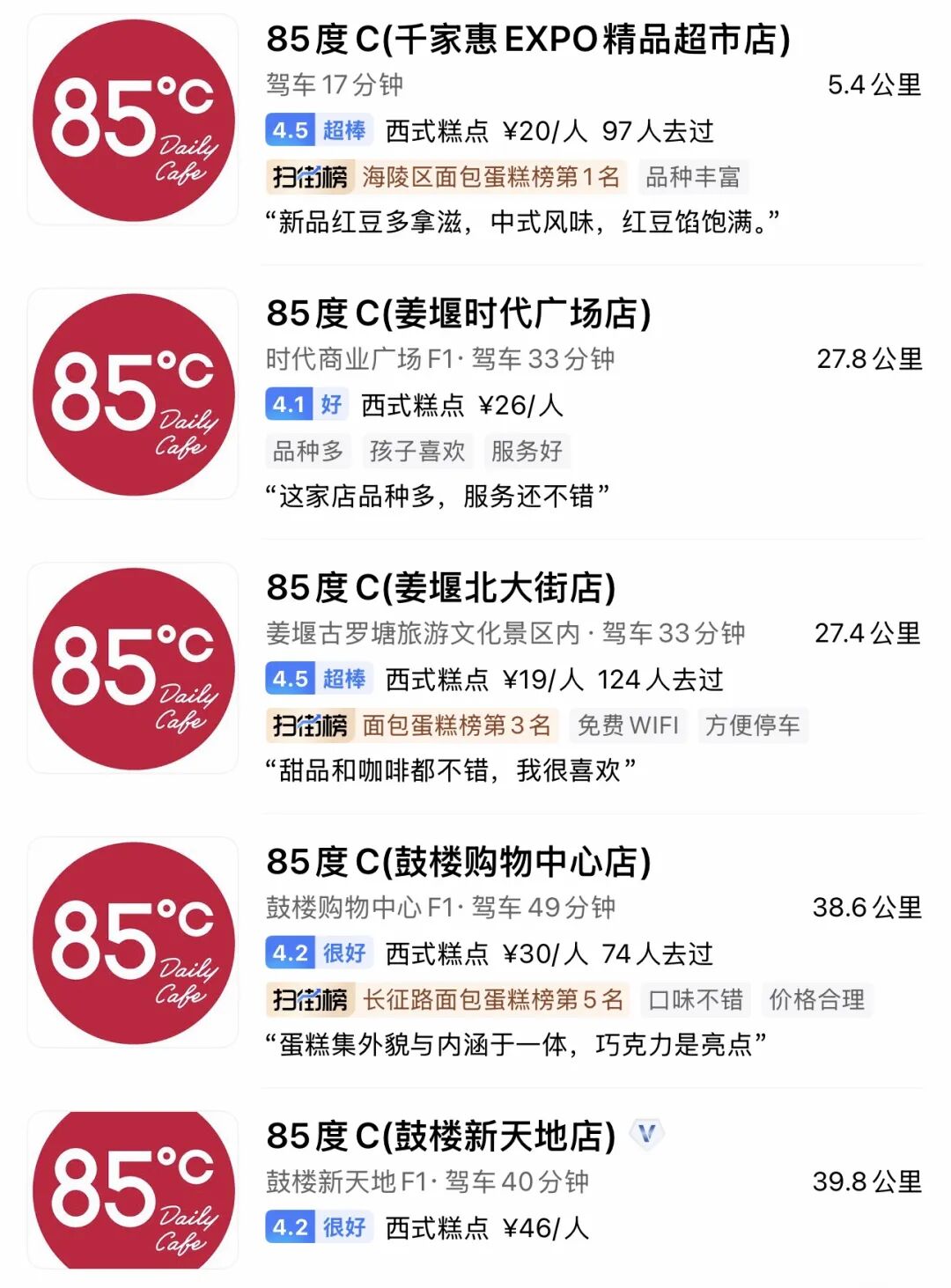View 海陵区面包蛋糕榜第1名 ranking
The image size is (951, 1288).
tap(446, 177)
